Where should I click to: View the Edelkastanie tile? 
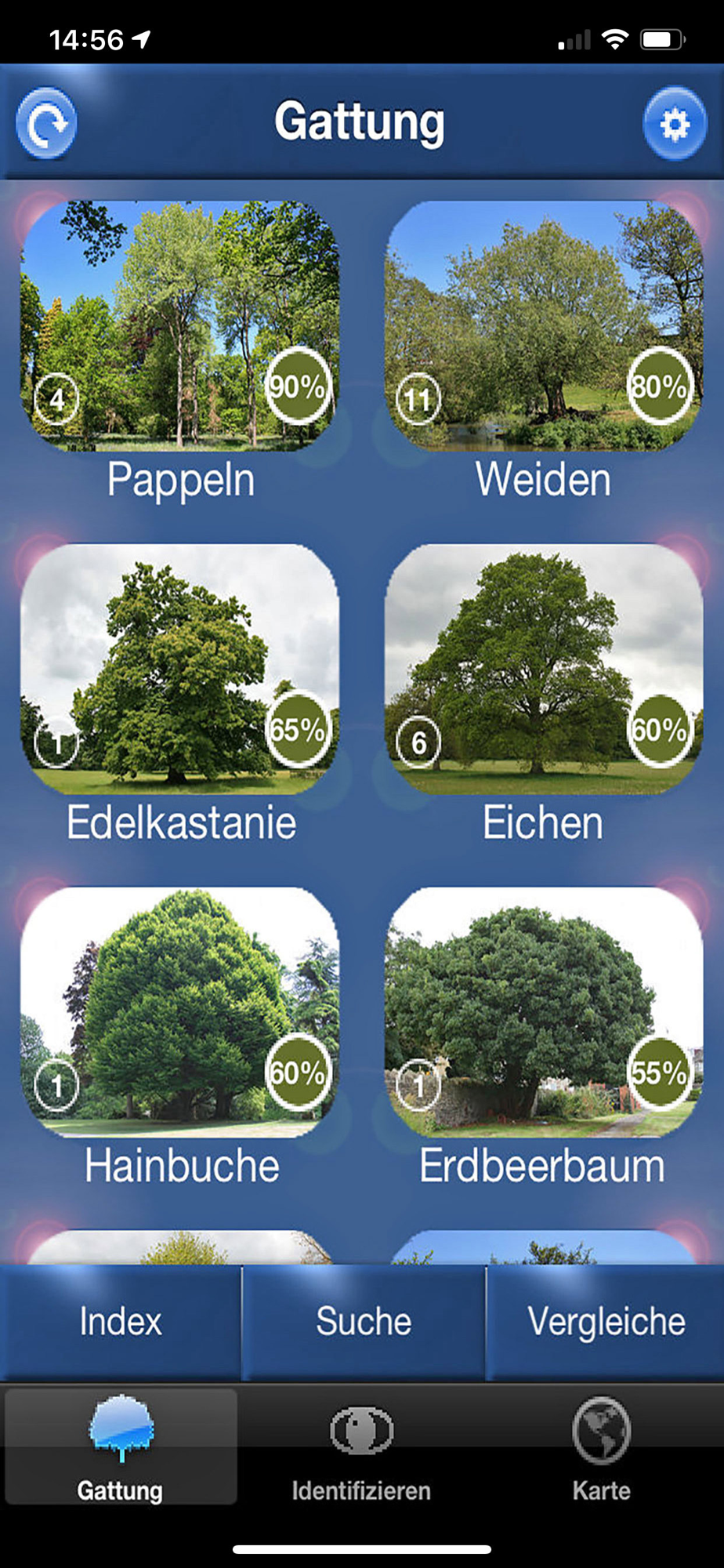(180, 670)
